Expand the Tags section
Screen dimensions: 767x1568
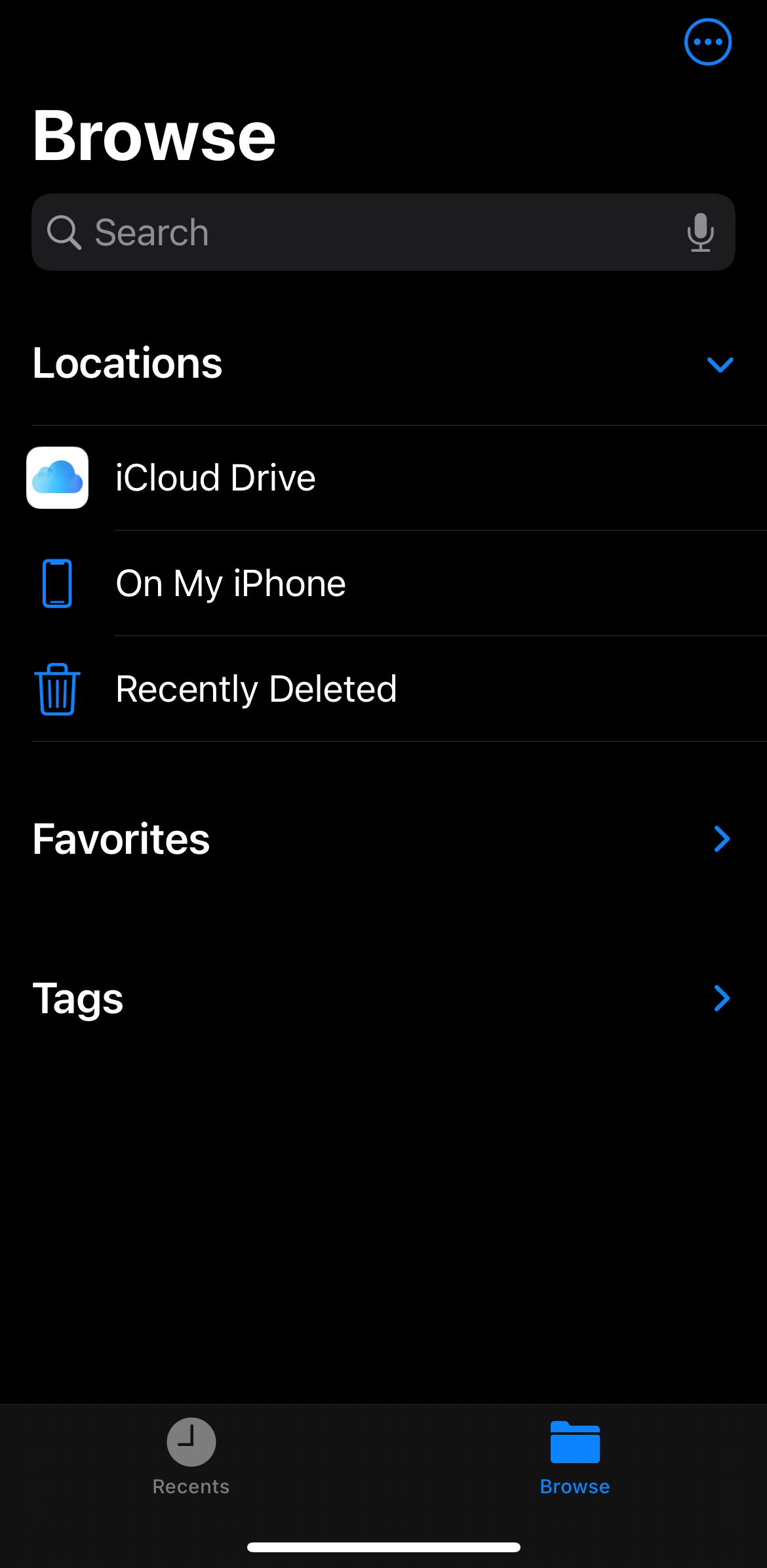(721, 998)
